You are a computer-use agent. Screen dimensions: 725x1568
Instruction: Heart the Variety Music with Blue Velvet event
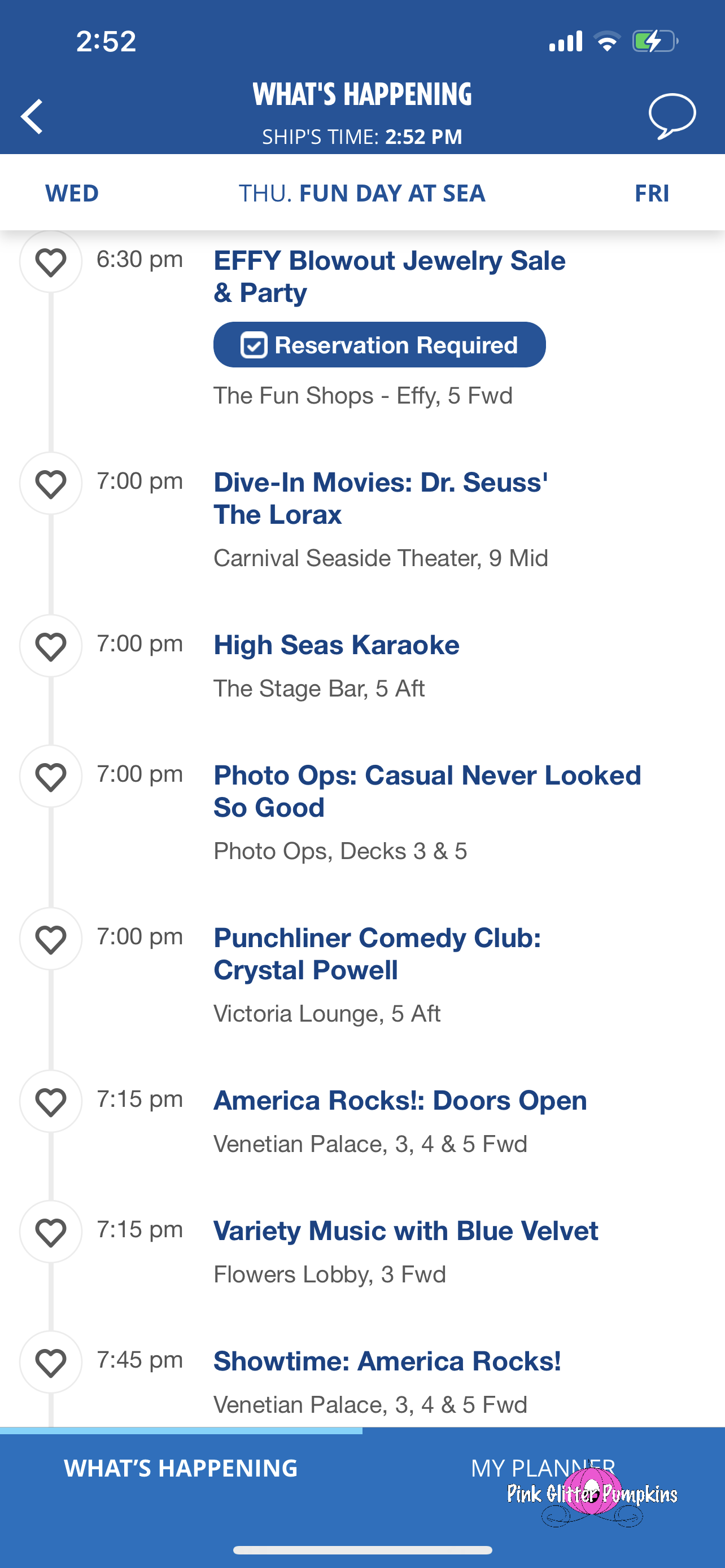pyautogui.click(x=50, y=1232)
